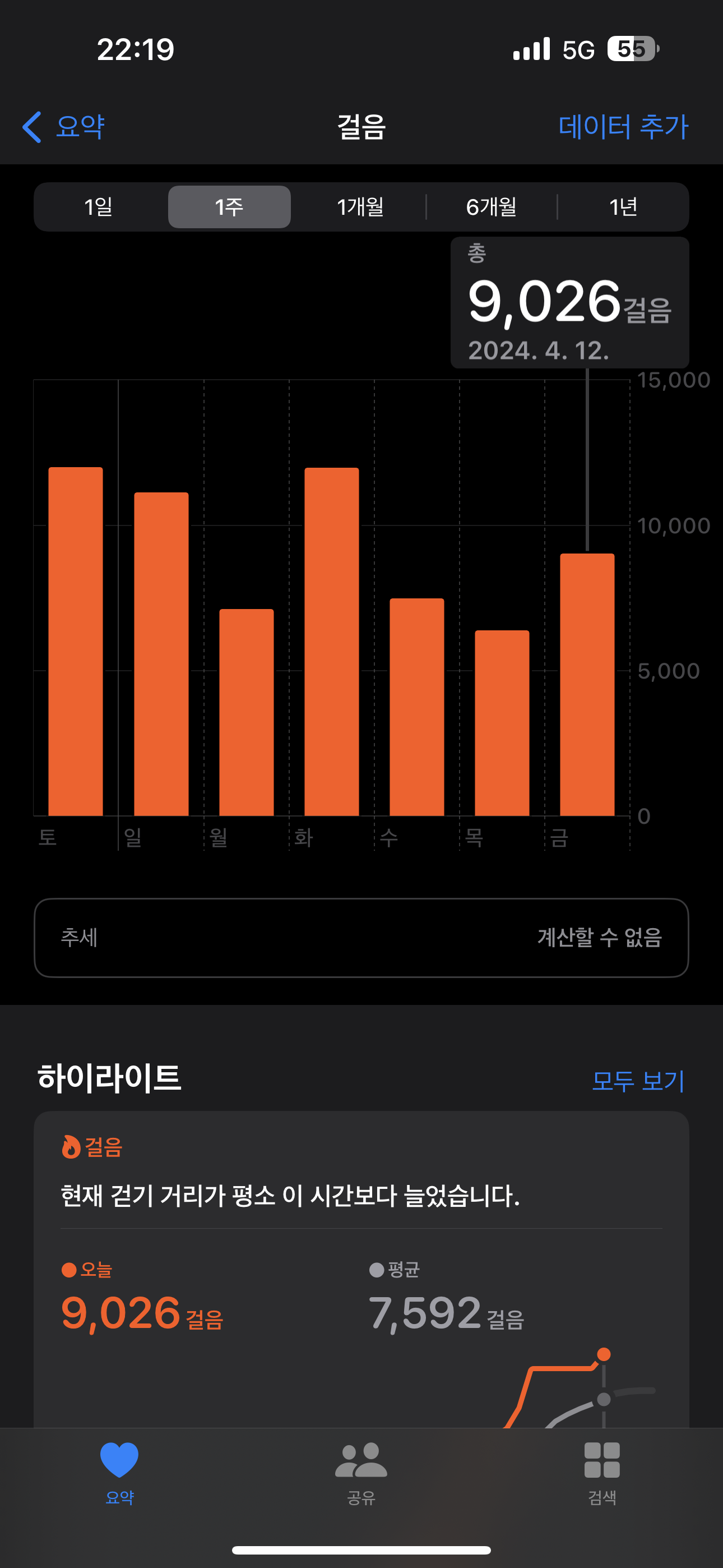Switch to the 1년 view
The height and width of the screenshot is (1568, 723).
pos(623,207)
